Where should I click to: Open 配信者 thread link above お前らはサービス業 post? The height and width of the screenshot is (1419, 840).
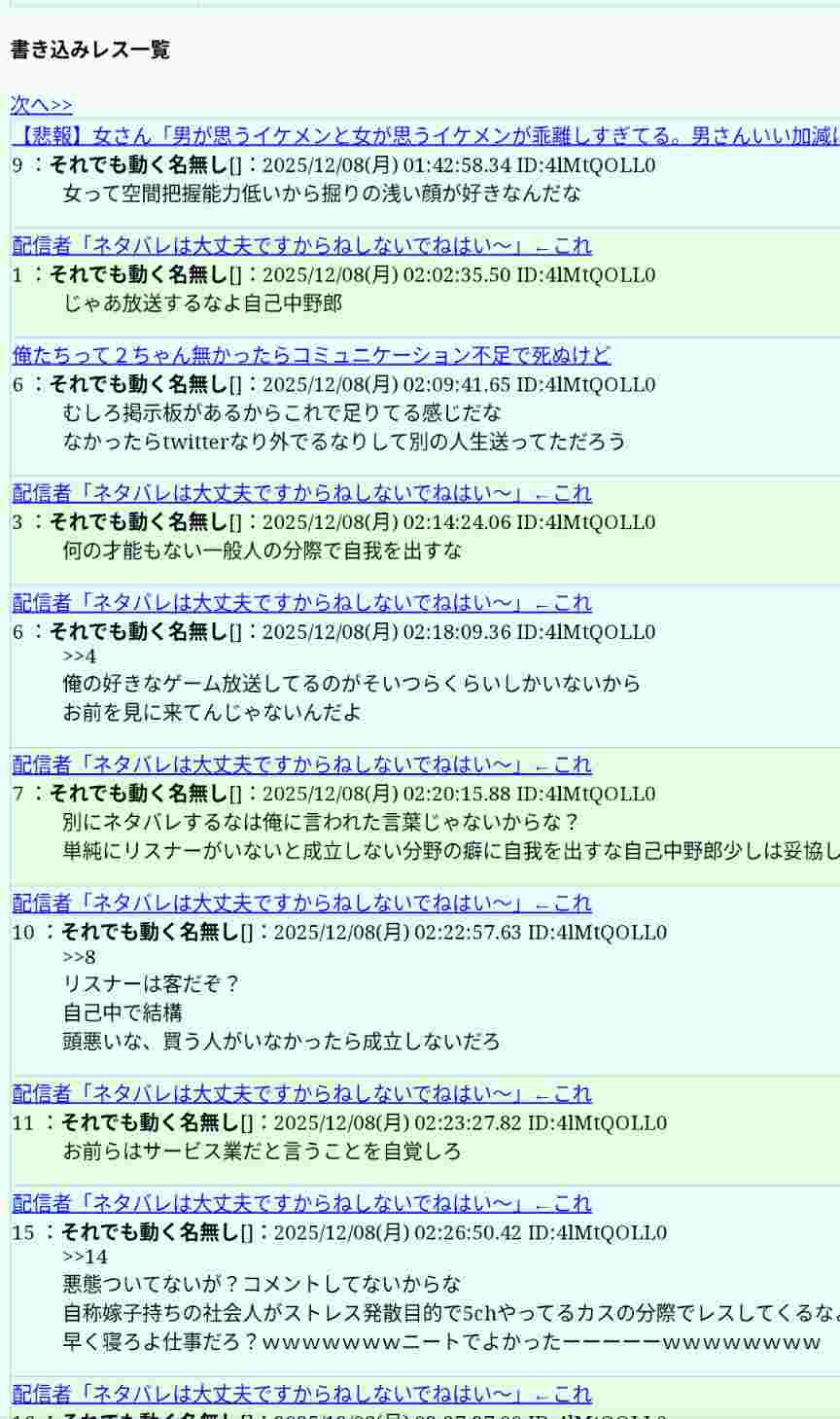point(301,1094)
